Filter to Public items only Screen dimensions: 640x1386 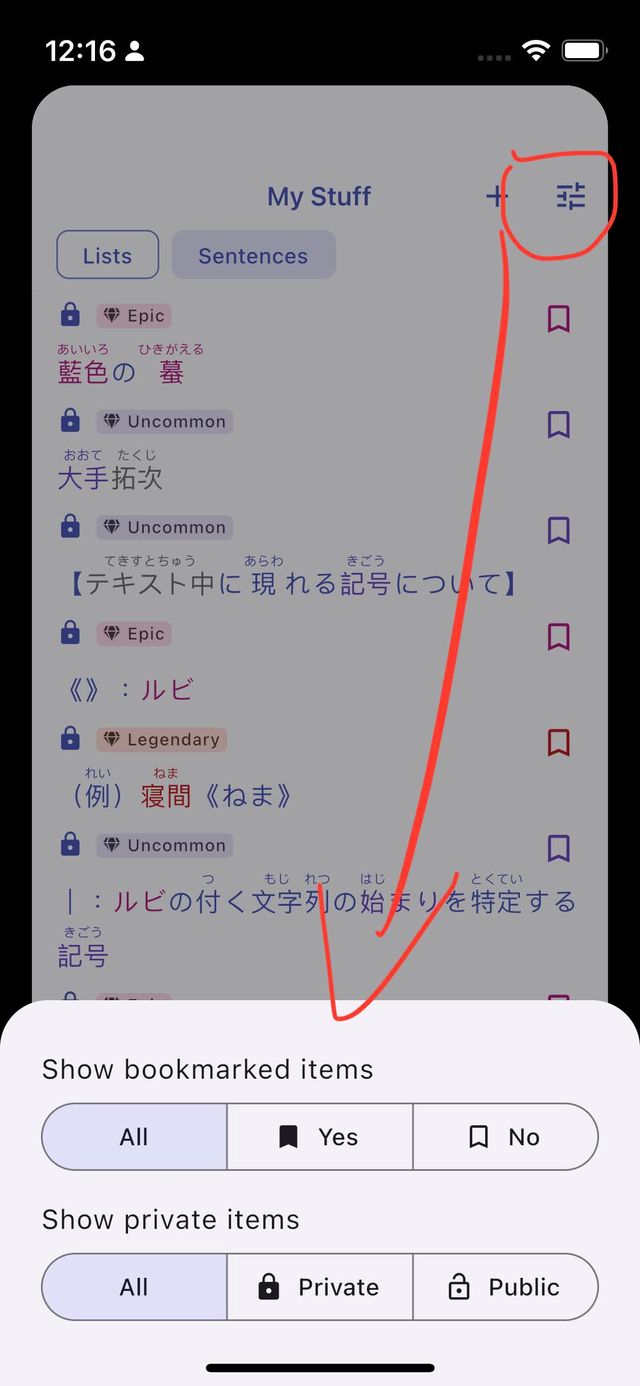[505, 1287]
